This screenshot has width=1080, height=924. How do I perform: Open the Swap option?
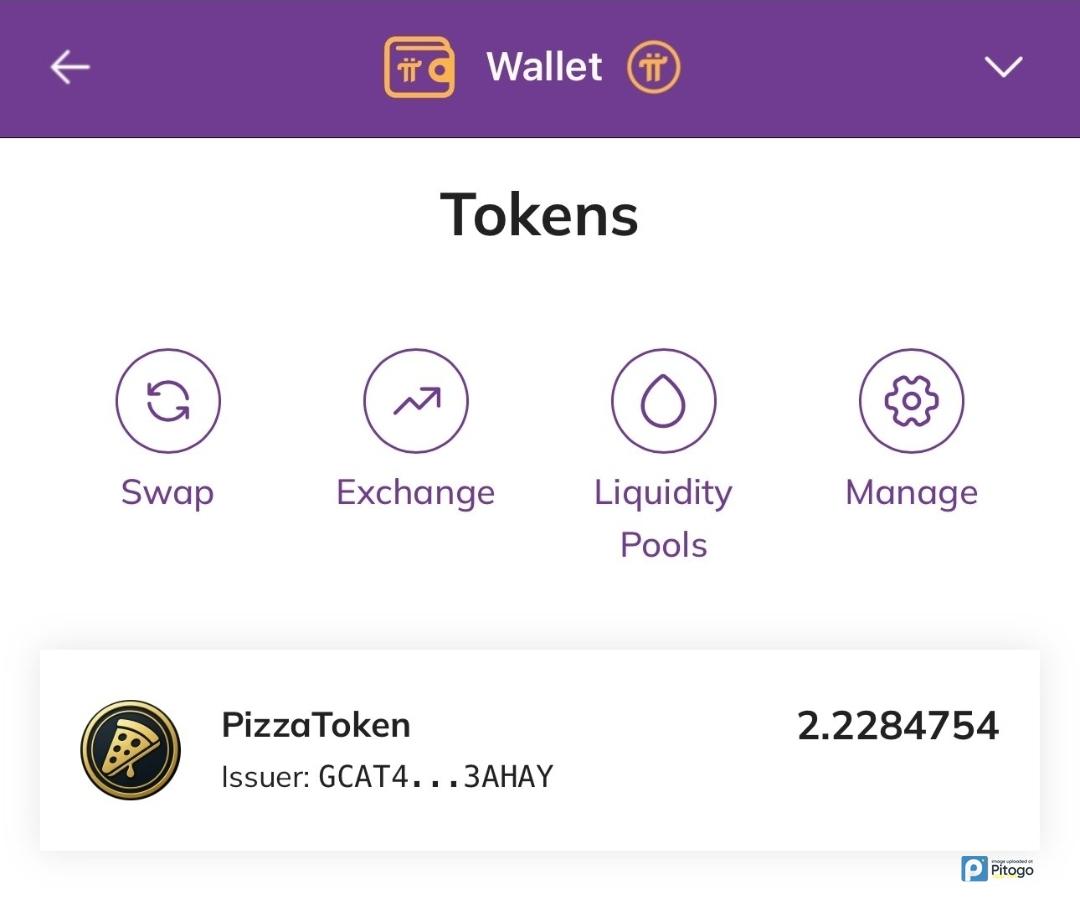coord(168,402)
